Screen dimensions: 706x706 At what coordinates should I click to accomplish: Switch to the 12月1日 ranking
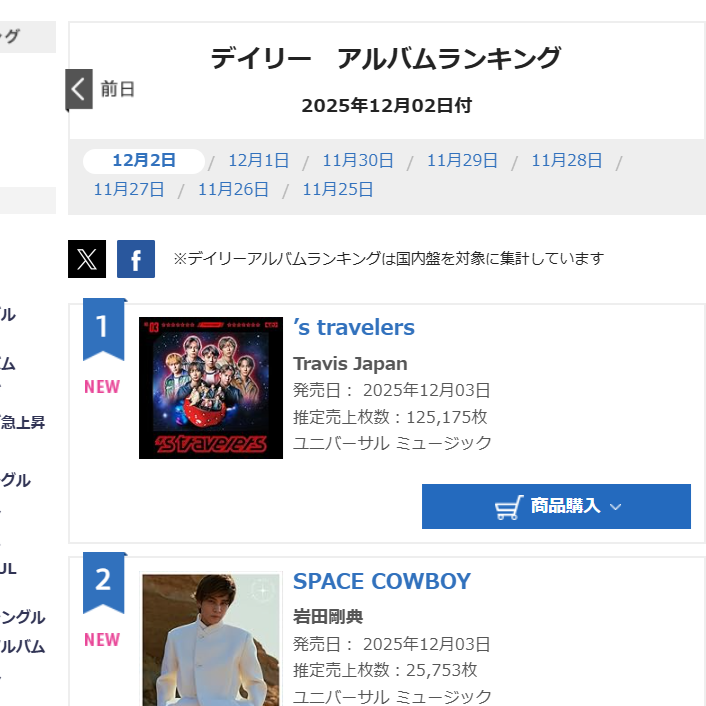click(258, 160)
